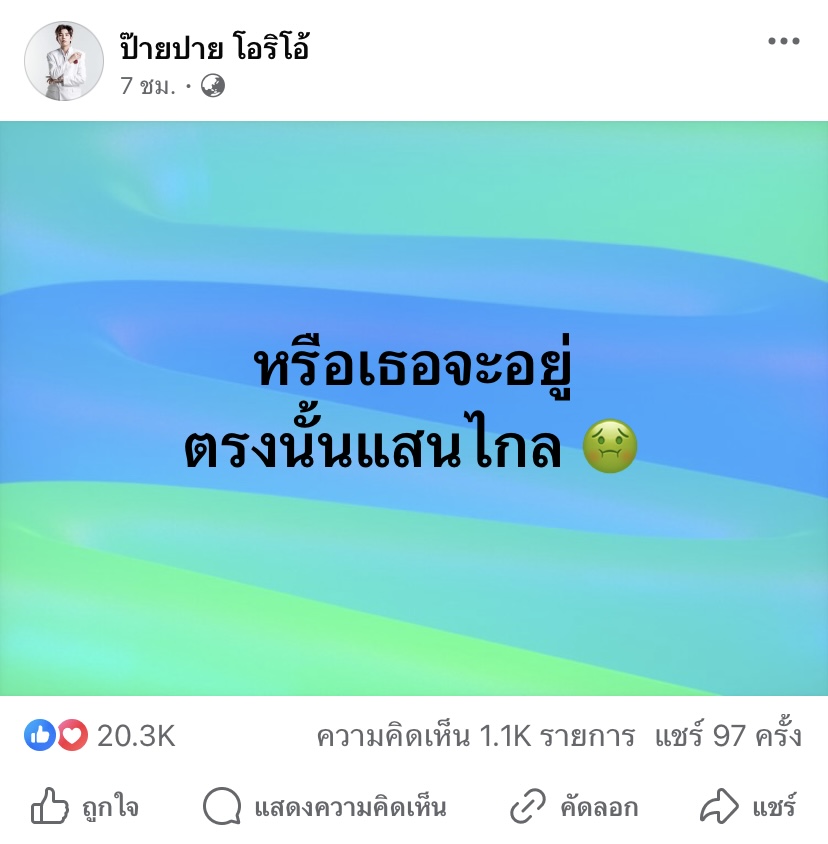View the 20.3K reactions list
This screenshot has height=844, width=828.
point(100,738)
